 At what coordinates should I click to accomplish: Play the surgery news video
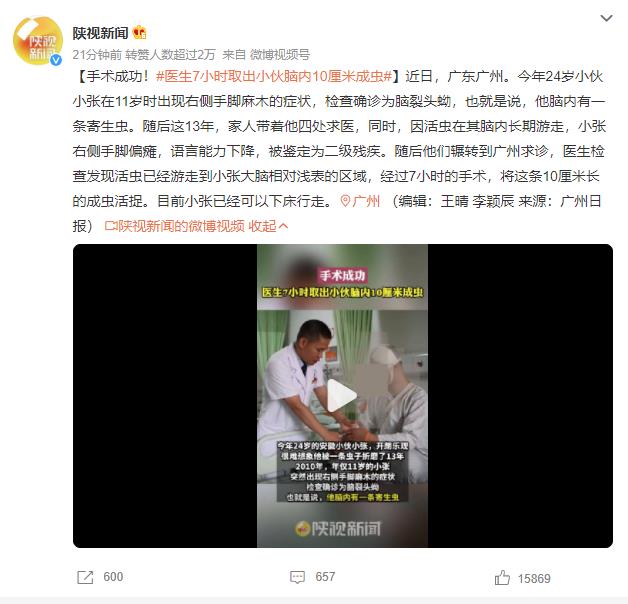click(342, 397)
